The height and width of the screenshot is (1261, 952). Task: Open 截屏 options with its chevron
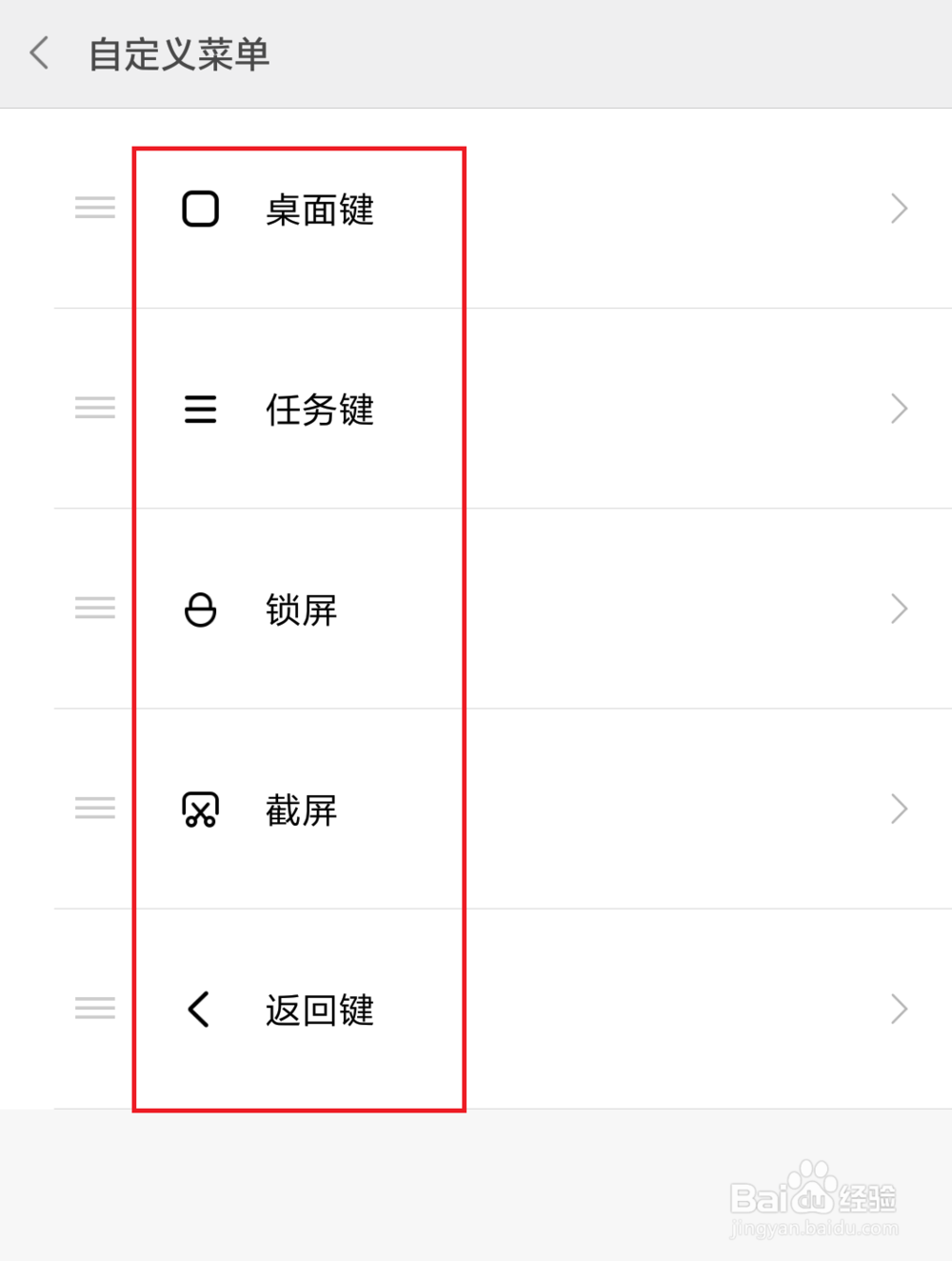(x=899, y=809)
